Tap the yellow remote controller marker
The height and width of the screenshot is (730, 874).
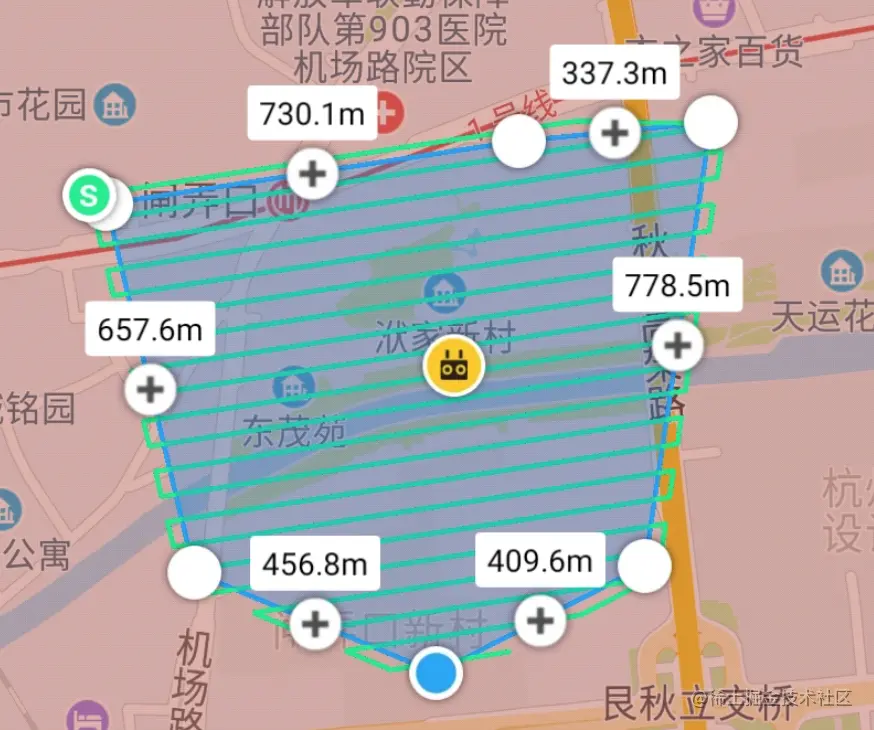pos(454,367)
